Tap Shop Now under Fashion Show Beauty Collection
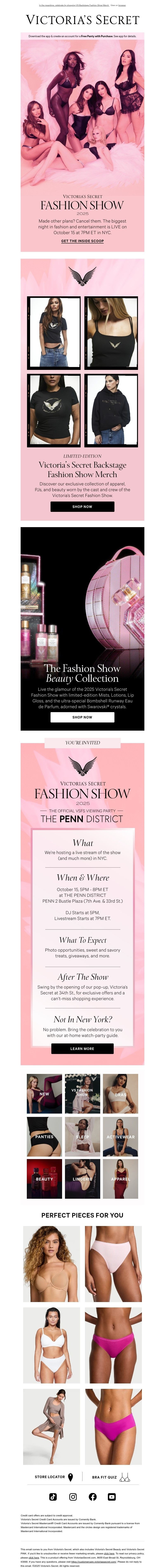 (x=82, y=717)
